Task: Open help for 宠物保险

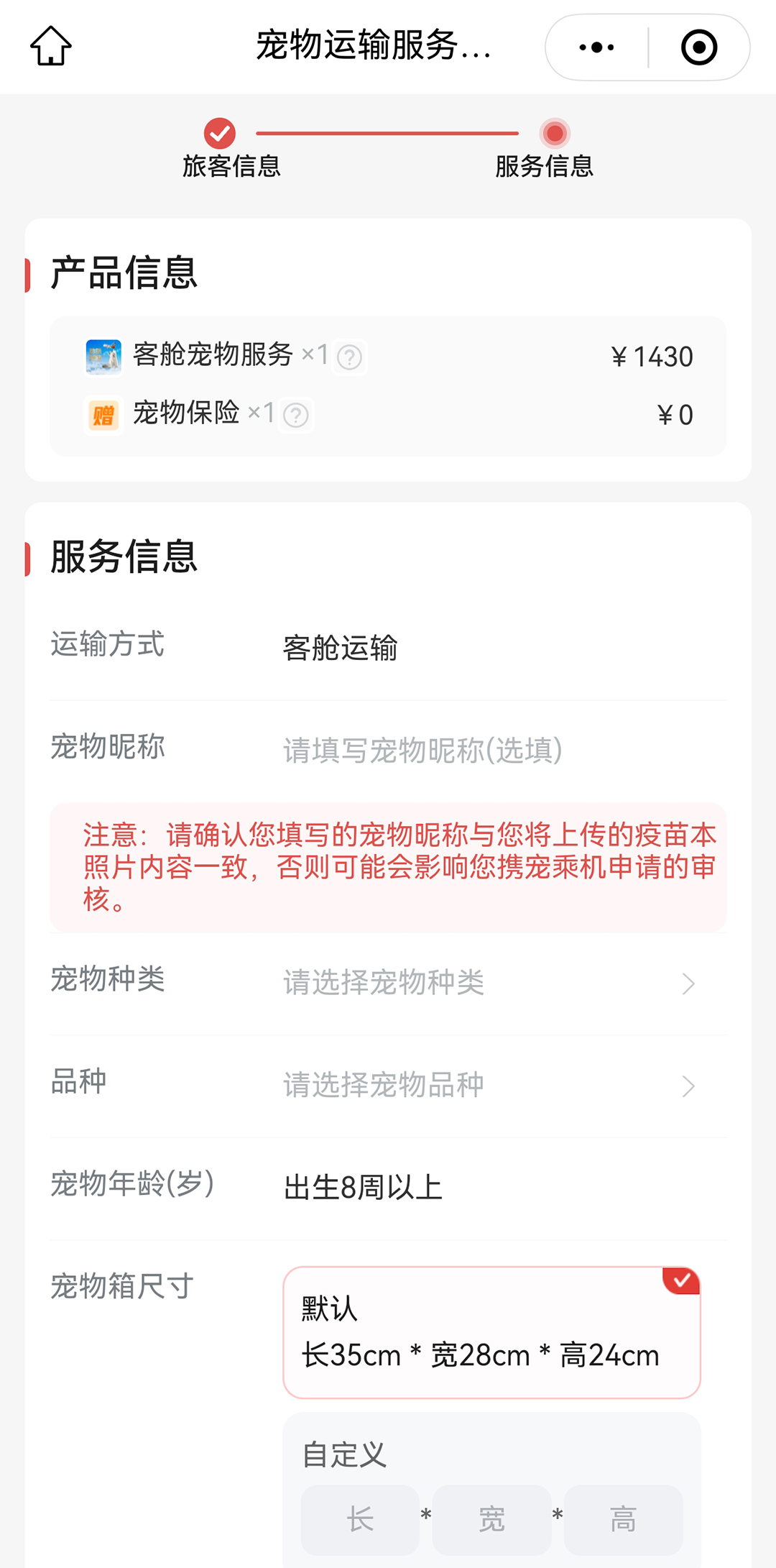Action: (296, 415)
